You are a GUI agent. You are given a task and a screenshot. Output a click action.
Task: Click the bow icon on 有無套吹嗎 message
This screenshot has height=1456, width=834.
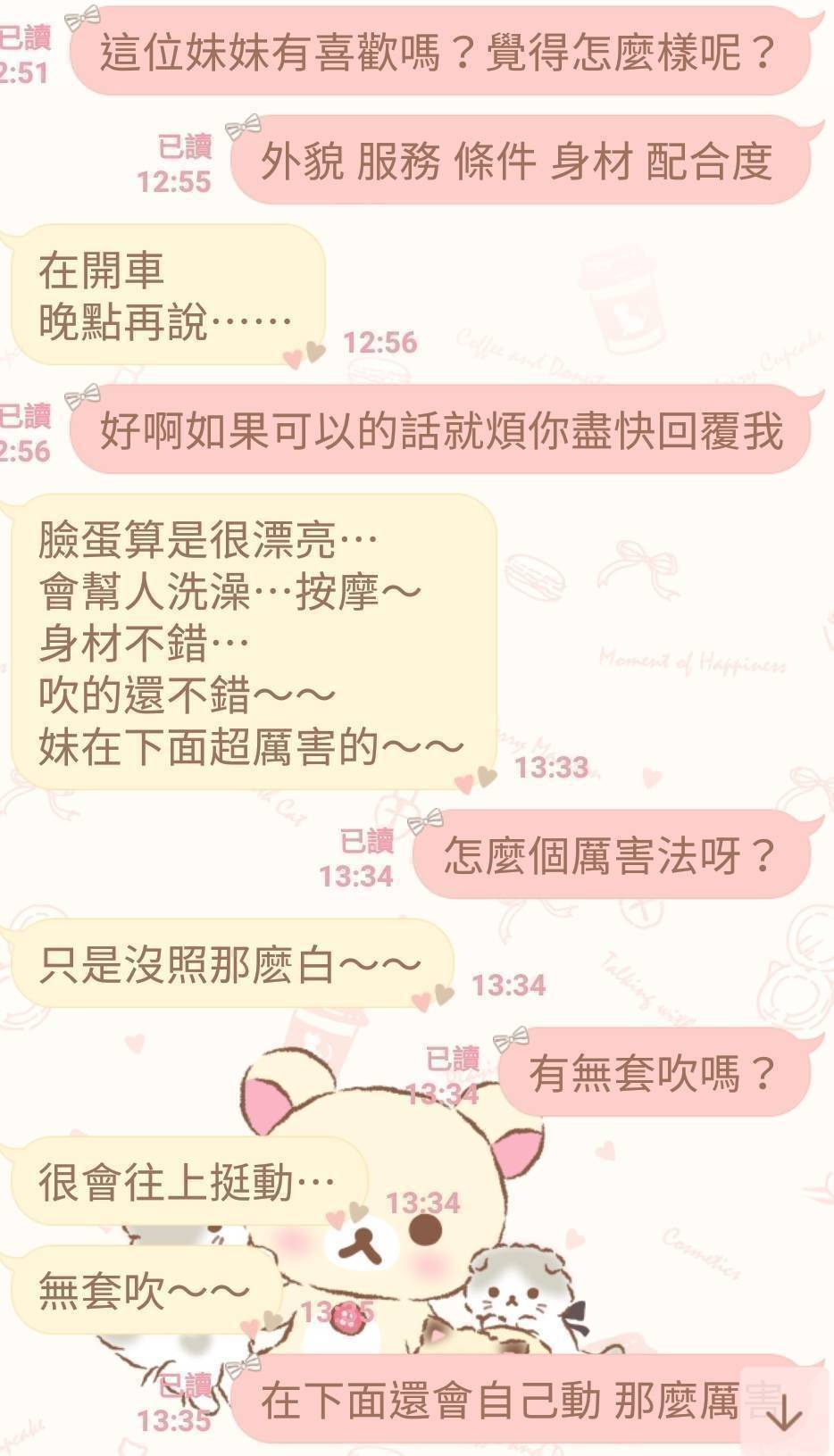click(505, 1040)
